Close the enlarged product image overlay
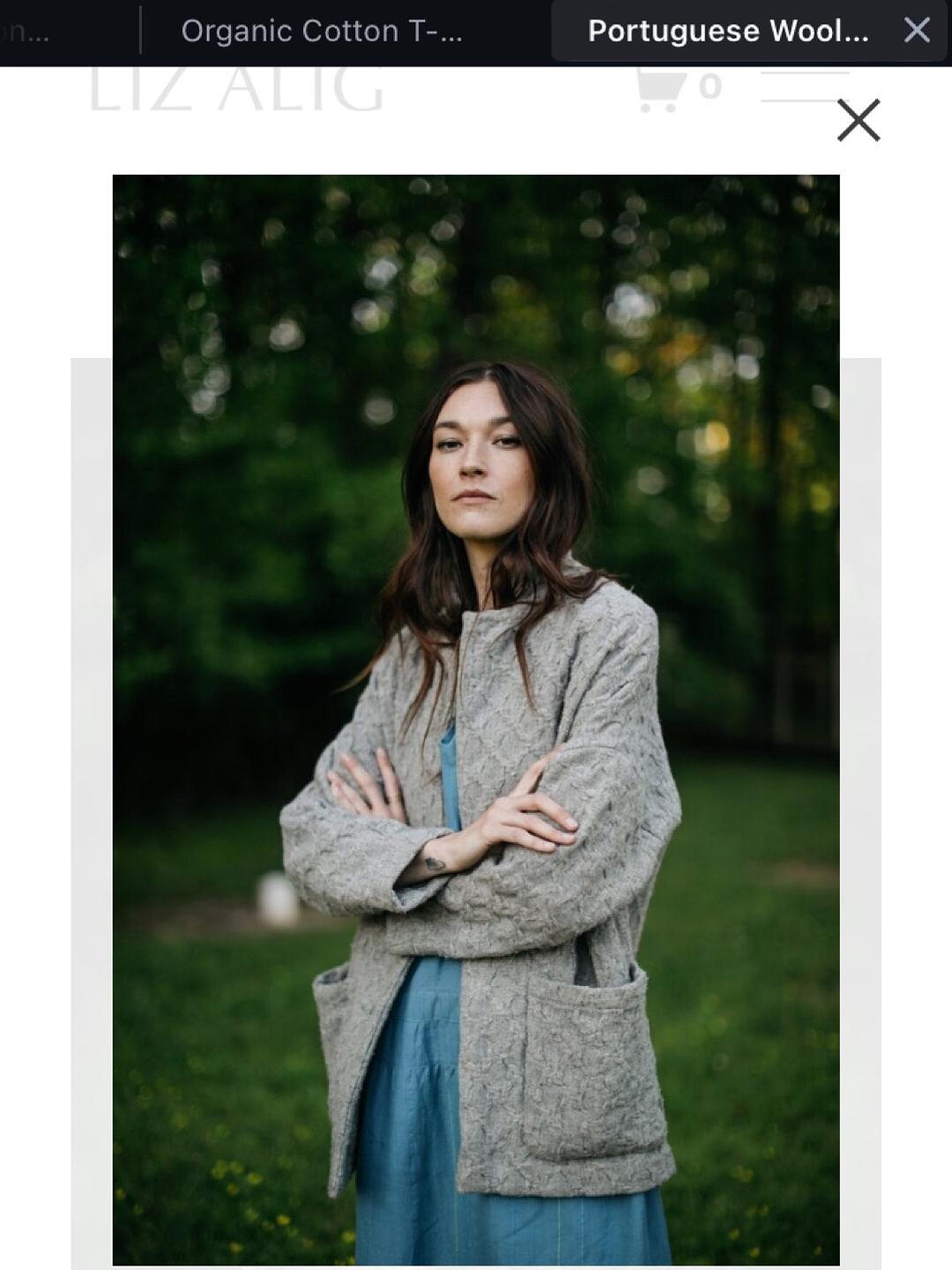Image resolution: width=952 pixels, height=1270 pixels. 858,121
